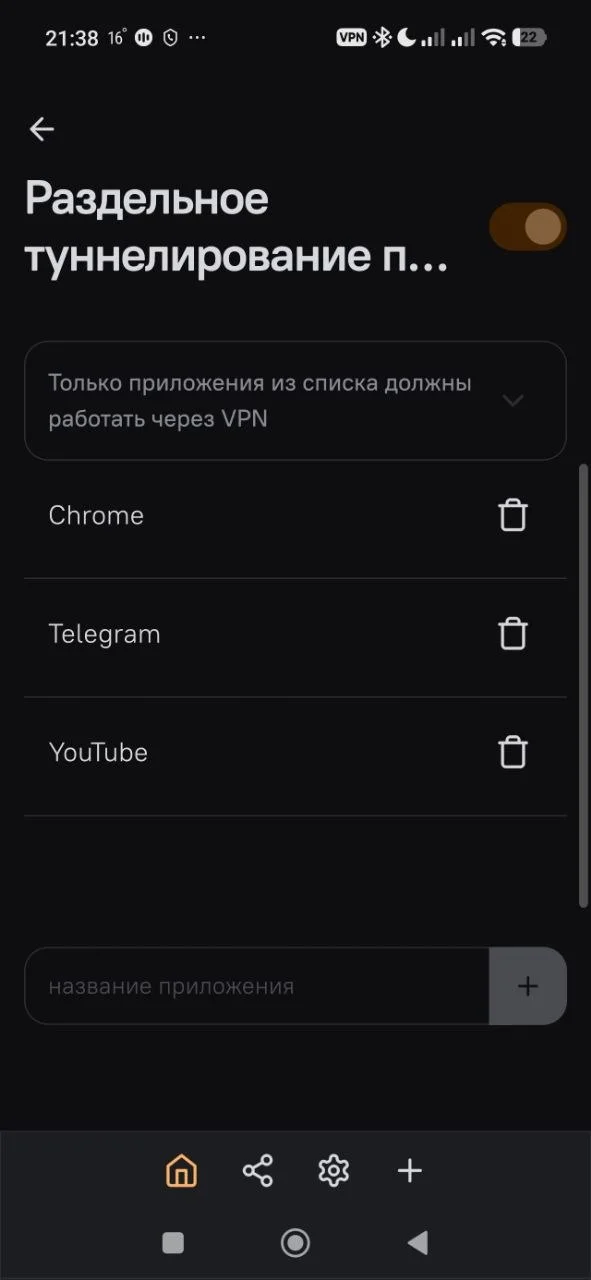The image size is (591, 1280).
Task: Open the home tab in bottom bar
Action: click(x=181, y=1170)
